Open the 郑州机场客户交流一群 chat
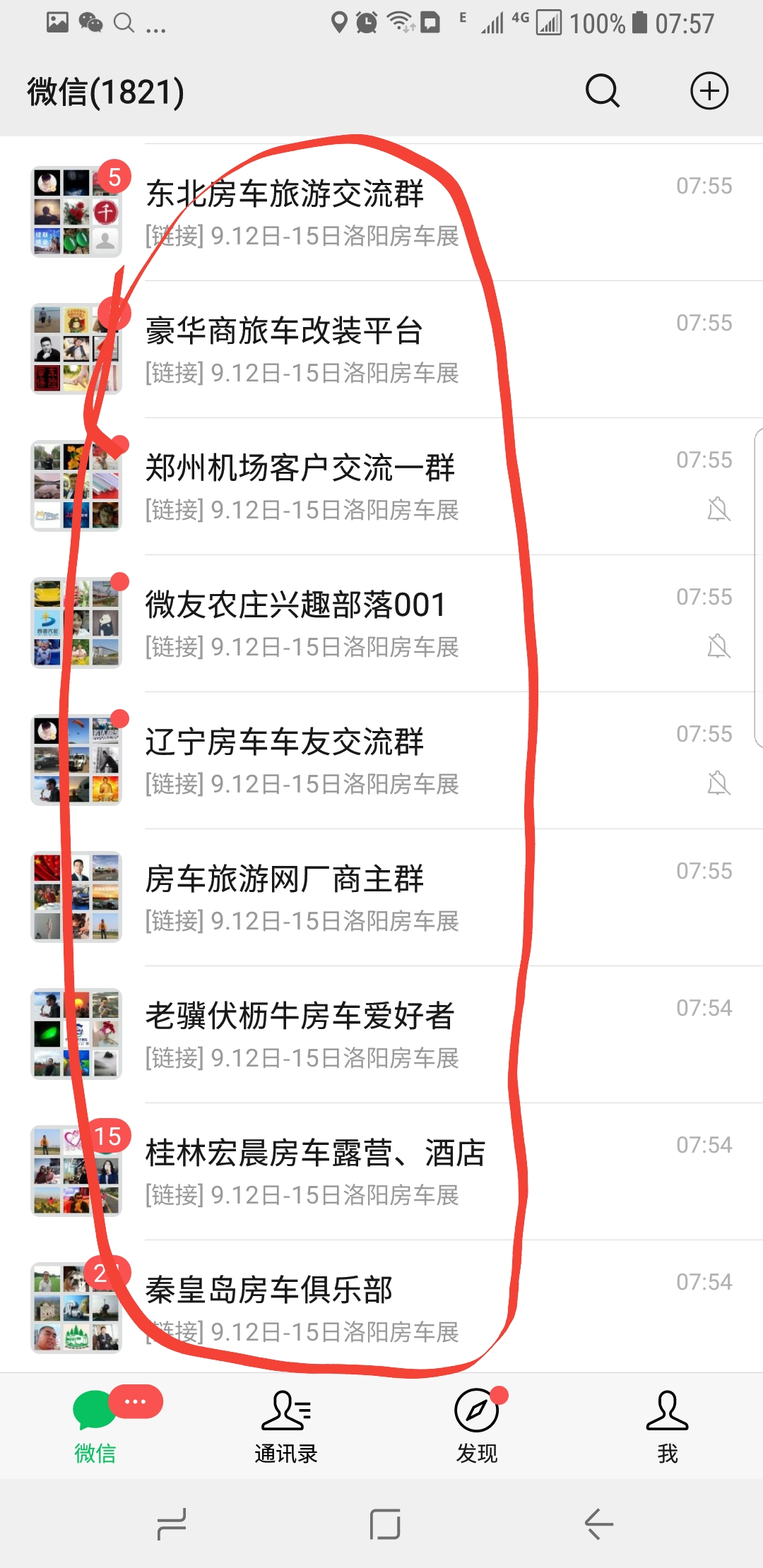Viewport: 763px width, 1568px height. tap(381, 486)
